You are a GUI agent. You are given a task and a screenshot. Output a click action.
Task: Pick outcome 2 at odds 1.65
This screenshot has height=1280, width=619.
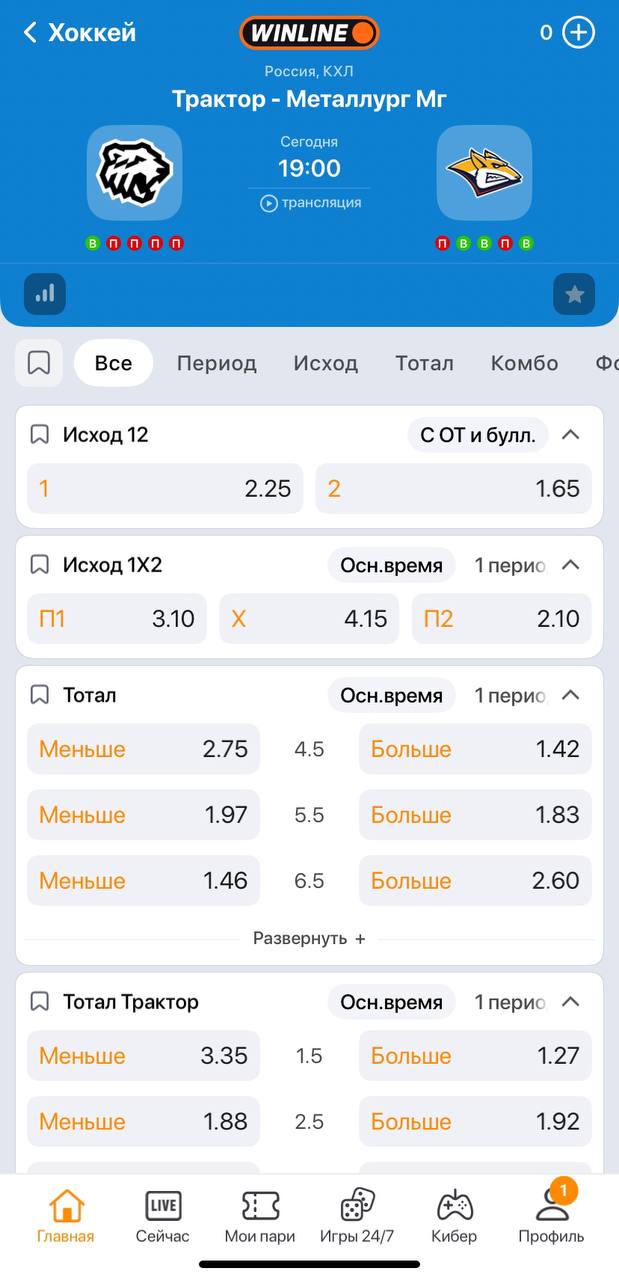pos(453,488)
